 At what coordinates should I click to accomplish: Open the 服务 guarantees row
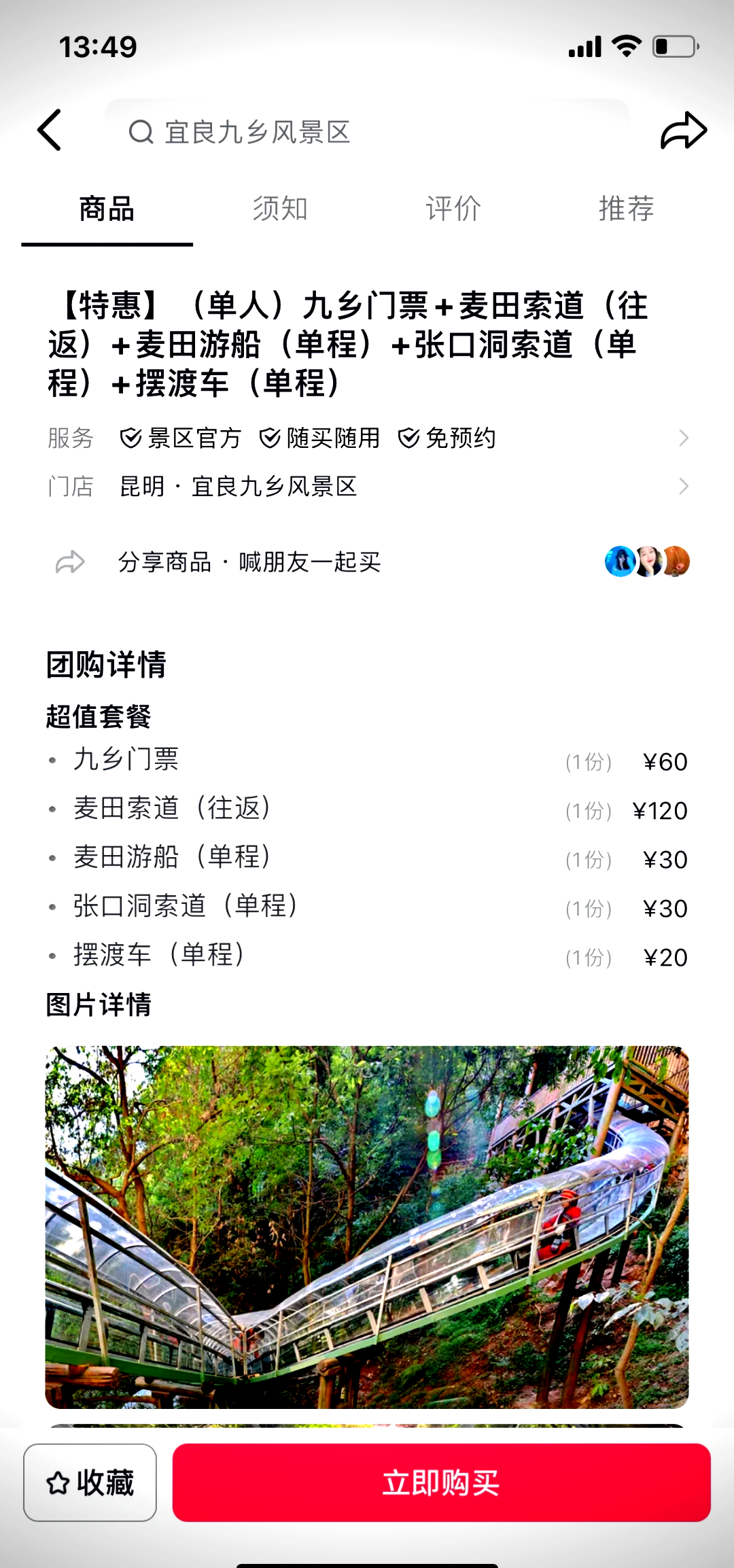coord(368,438)
